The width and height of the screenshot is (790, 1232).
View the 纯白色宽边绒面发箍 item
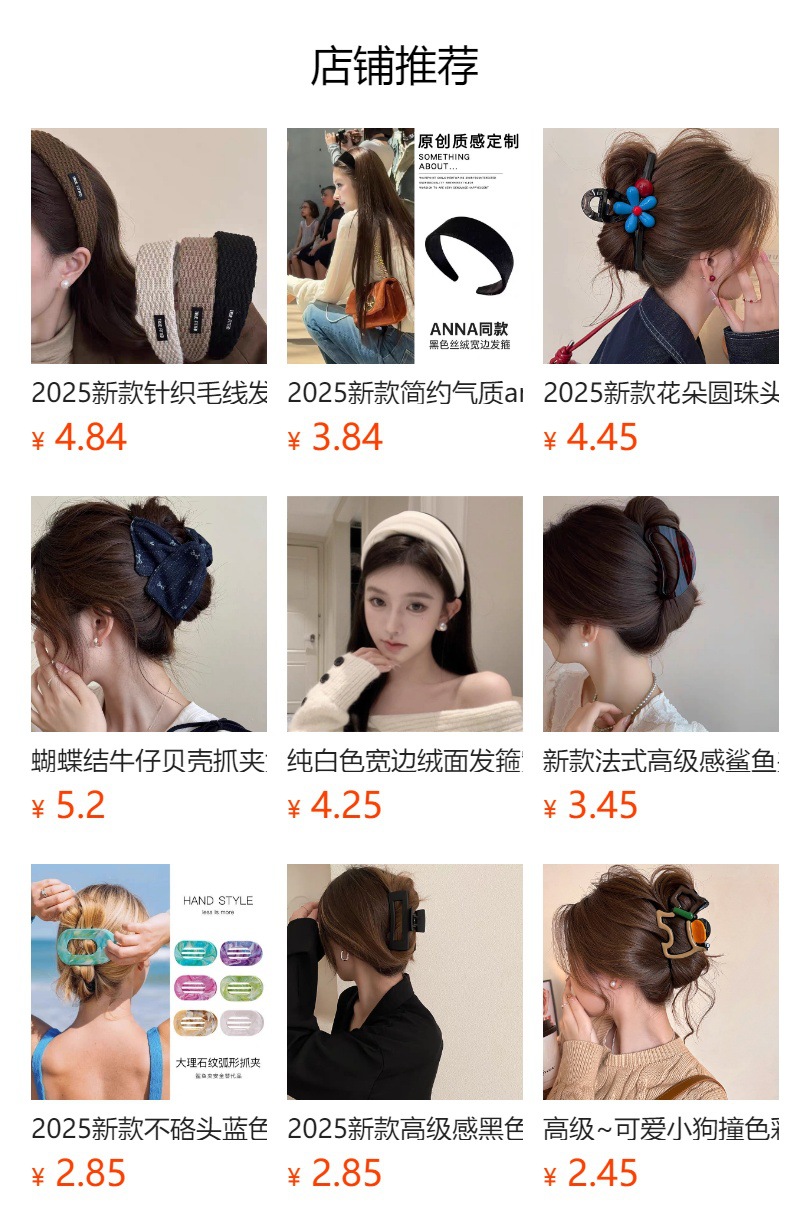tap(404, 614)
